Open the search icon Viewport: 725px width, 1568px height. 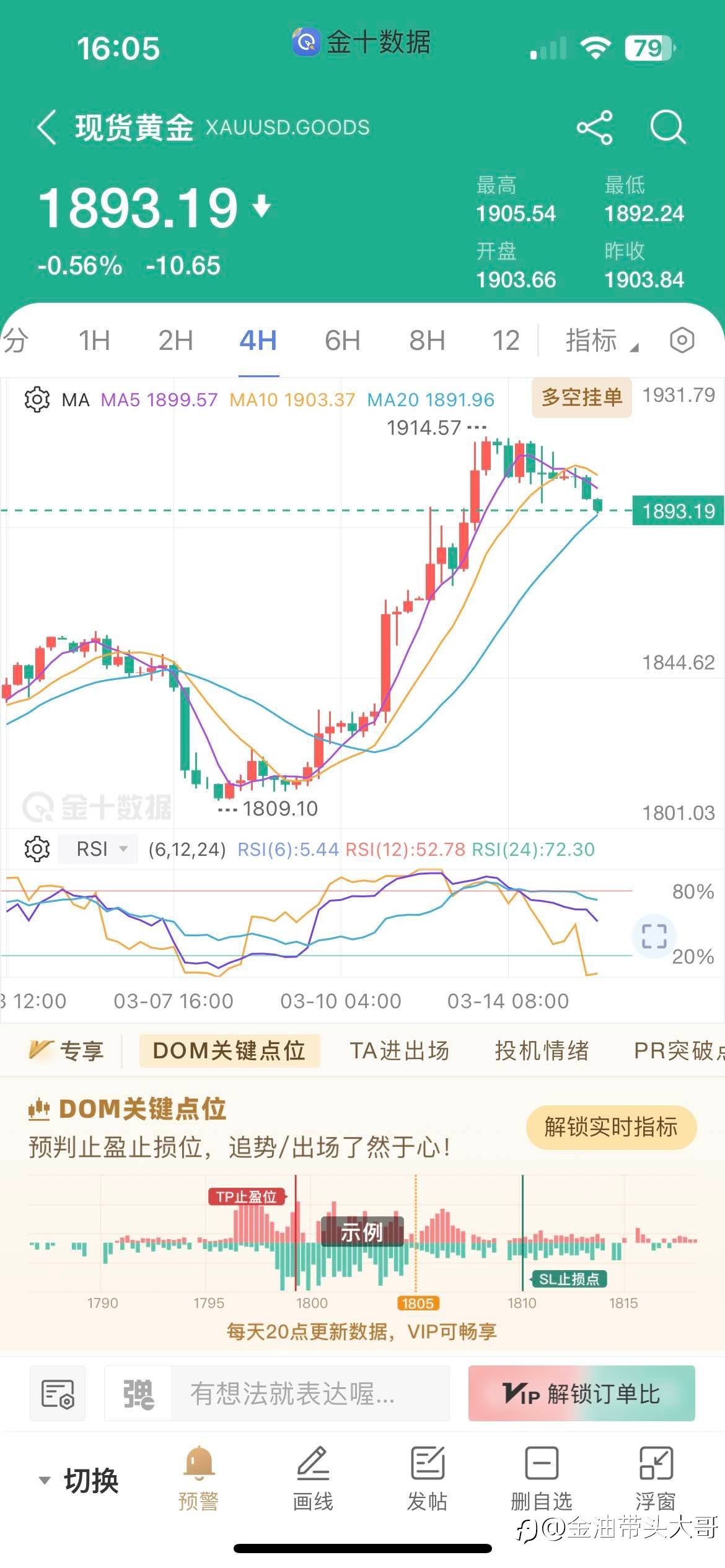[667, 128]
